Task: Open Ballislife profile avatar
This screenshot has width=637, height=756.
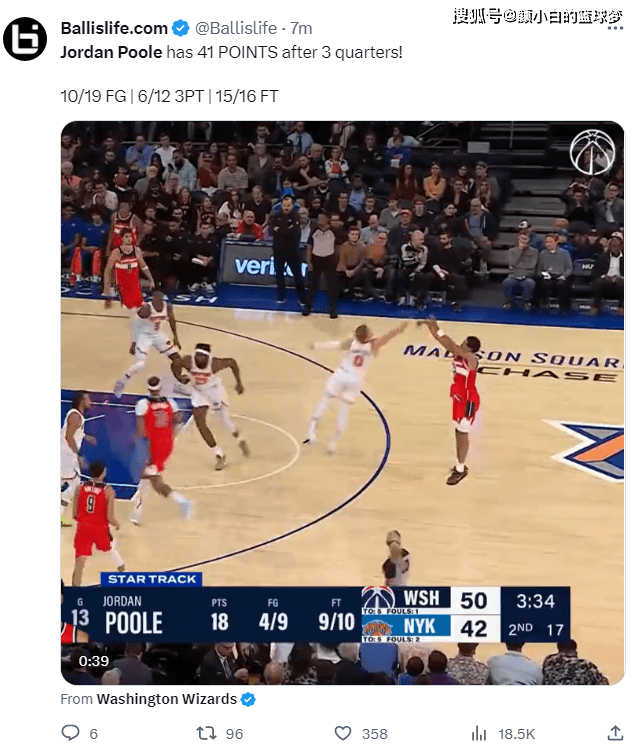Action: click(x=24, y=39)
